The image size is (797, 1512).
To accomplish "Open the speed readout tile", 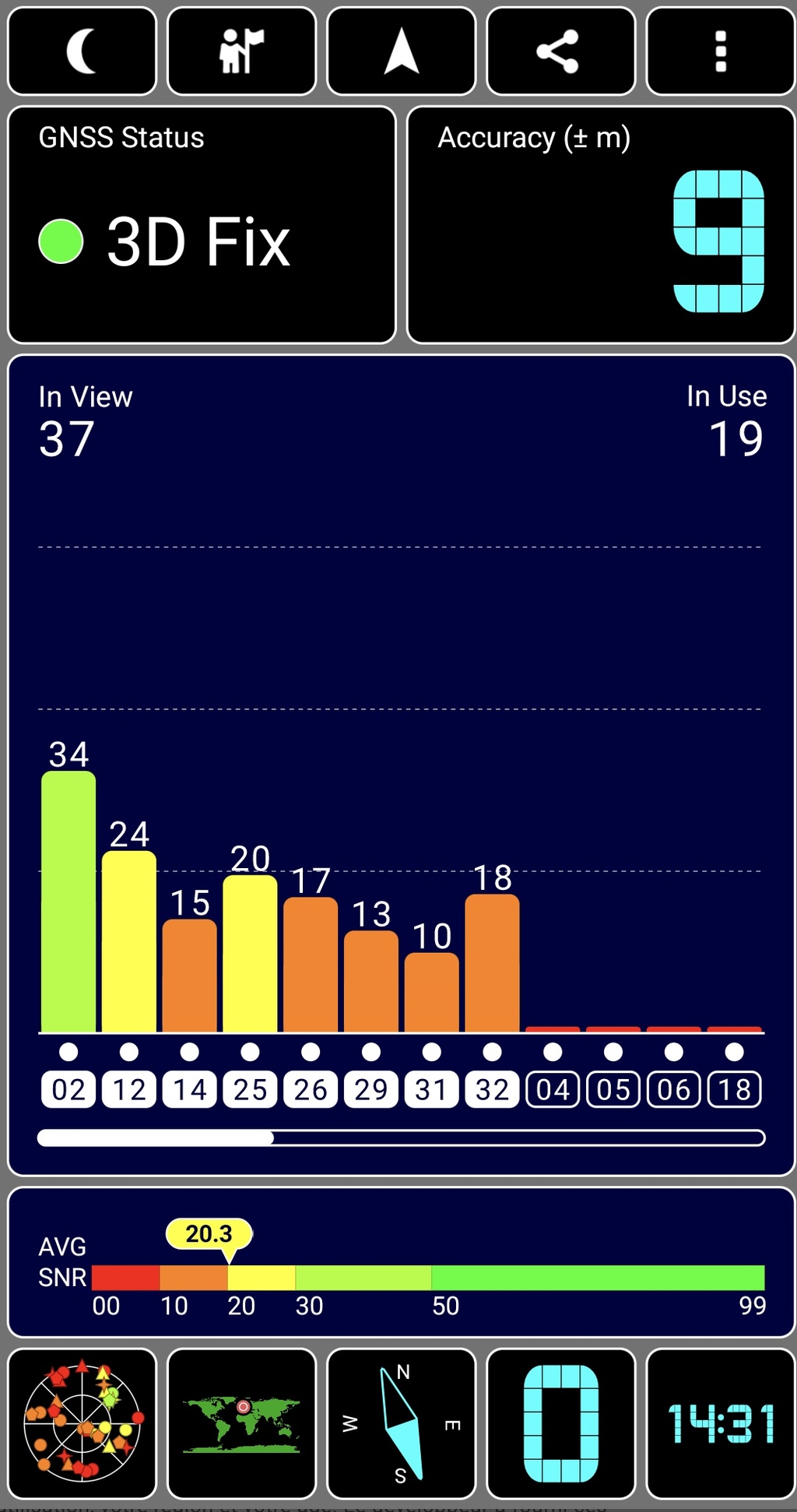I will (x=560, y=1423).
